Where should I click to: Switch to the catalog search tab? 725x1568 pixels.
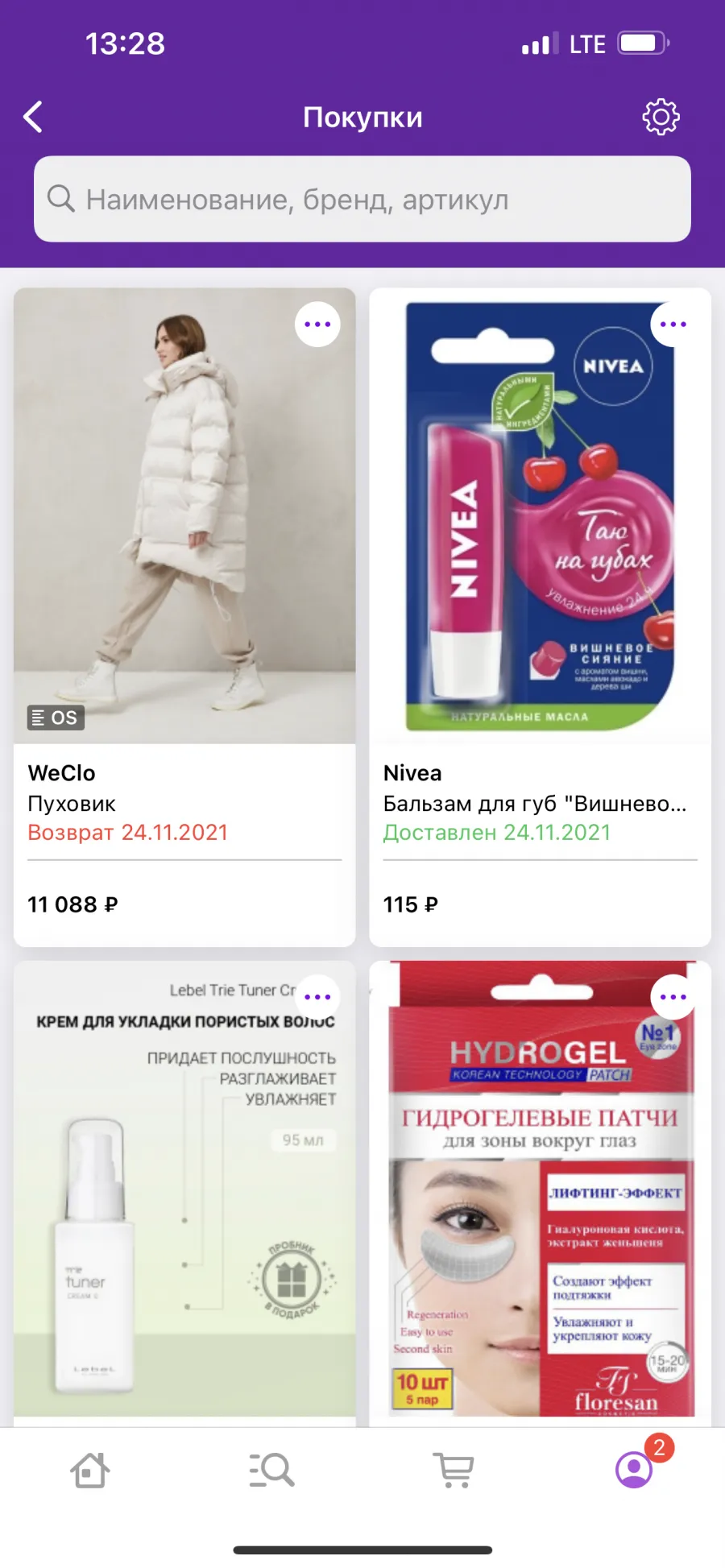(271, 1471)
